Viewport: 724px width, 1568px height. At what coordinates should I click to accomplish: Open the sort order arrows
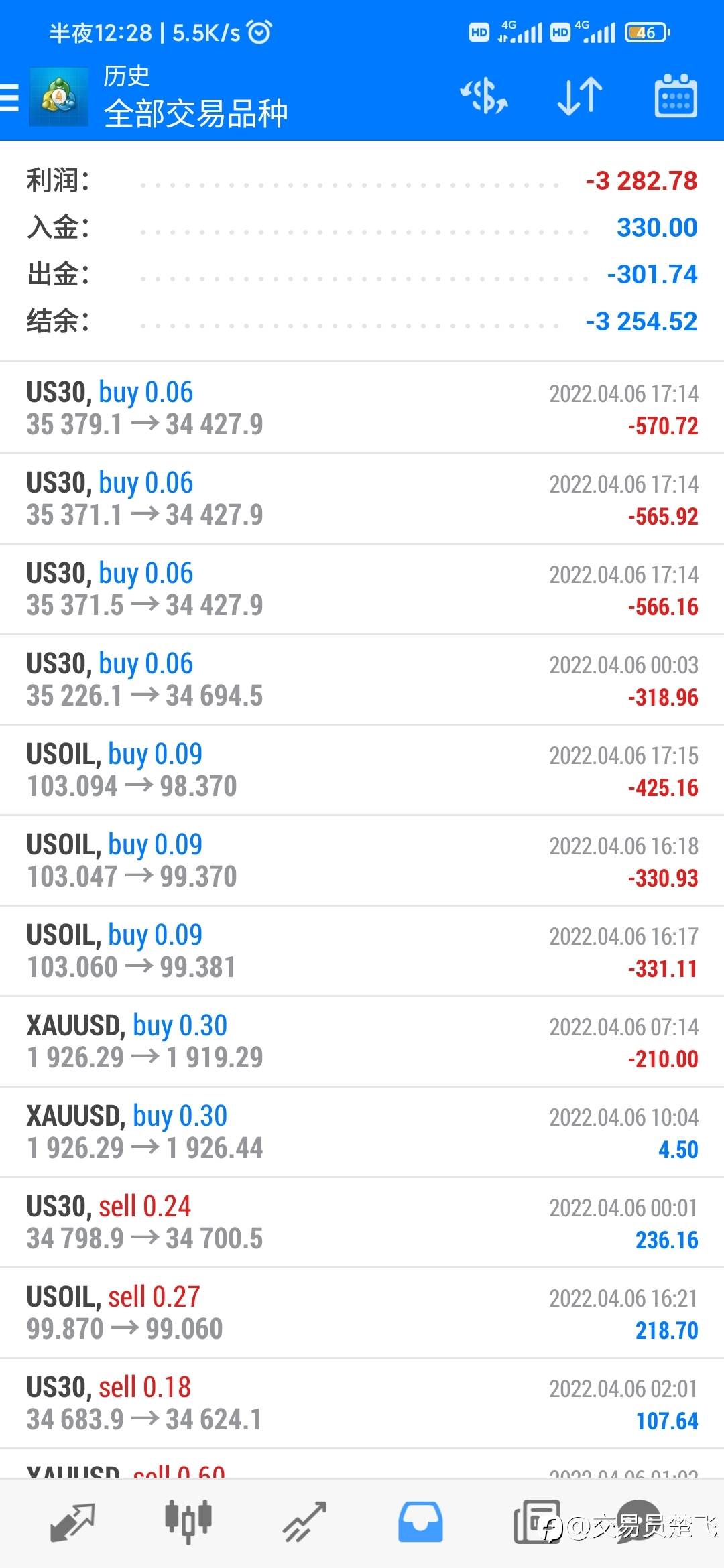click(580, 96)
